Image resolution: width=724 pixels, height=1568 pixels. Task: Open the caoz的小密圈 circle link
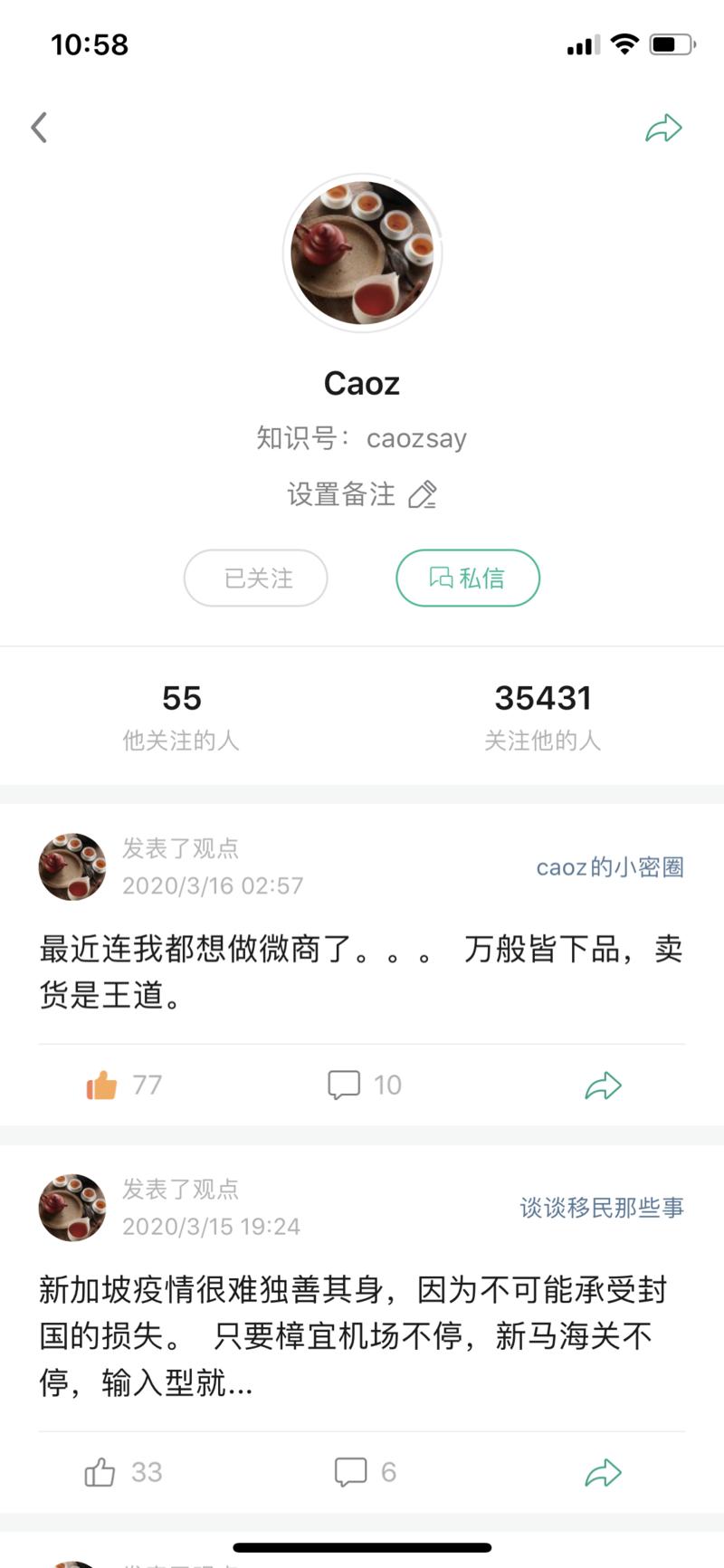tap(611, 866)
